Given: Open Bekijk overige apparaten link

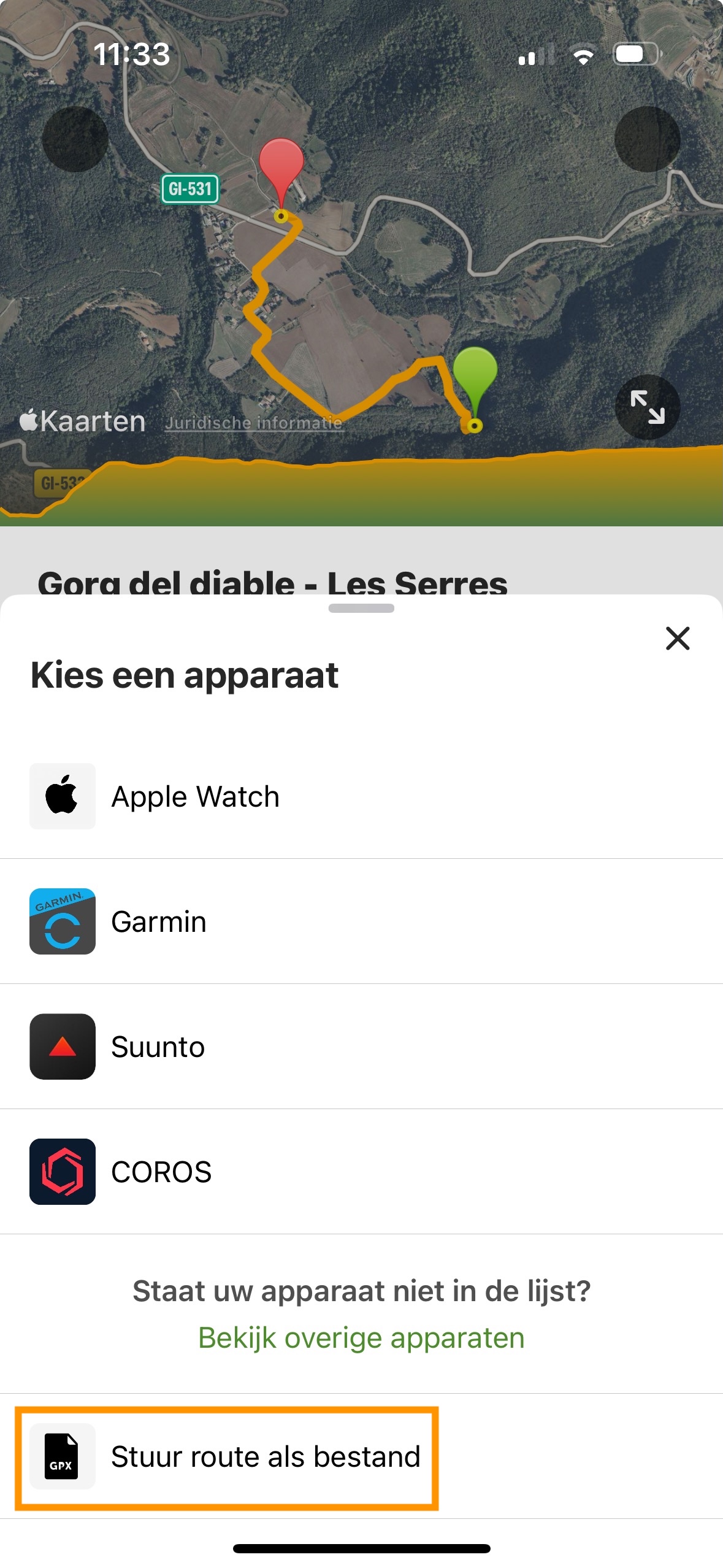Looking at the screenshot, I should [x=361, y=1337].
